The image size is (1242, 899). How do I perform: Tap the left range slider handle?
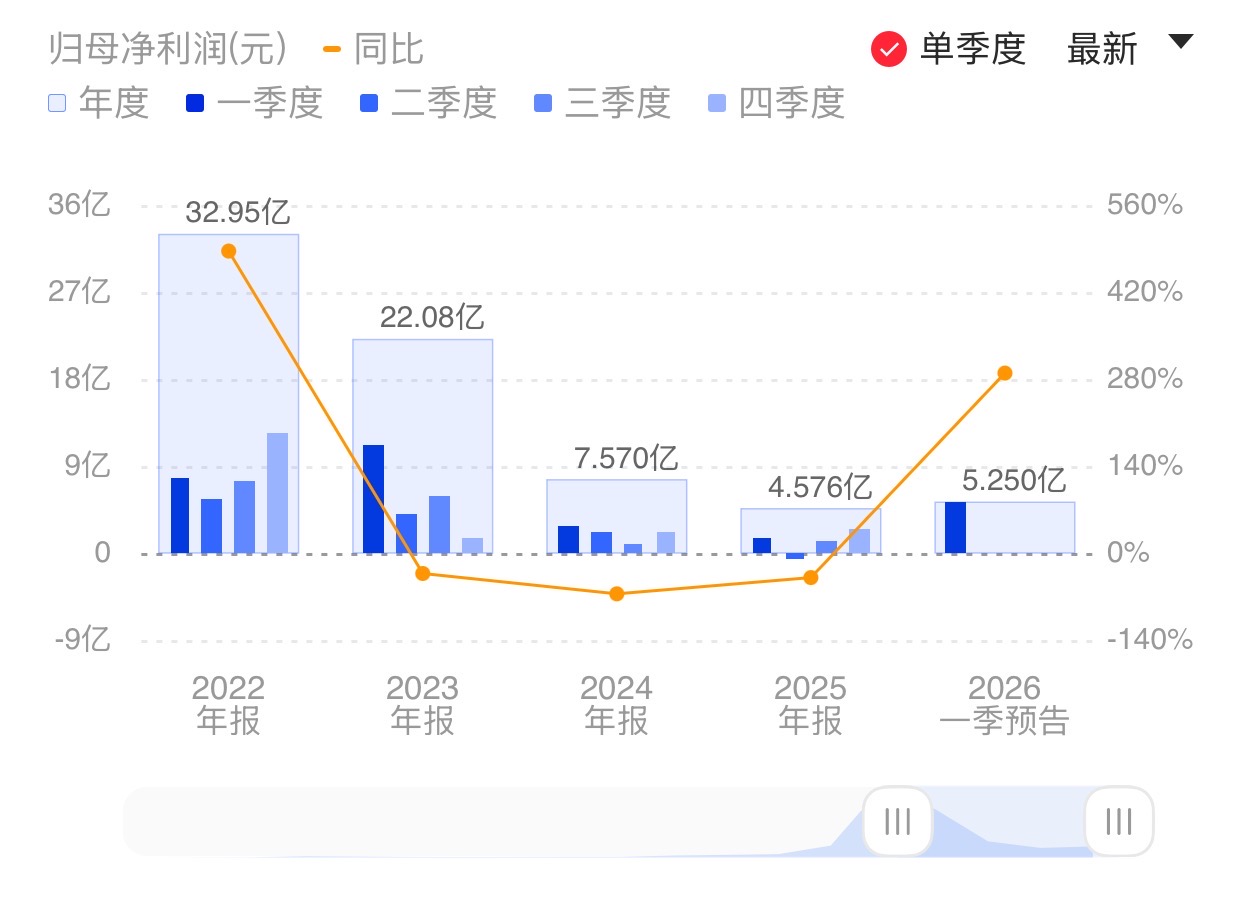[x=897, y=822]
